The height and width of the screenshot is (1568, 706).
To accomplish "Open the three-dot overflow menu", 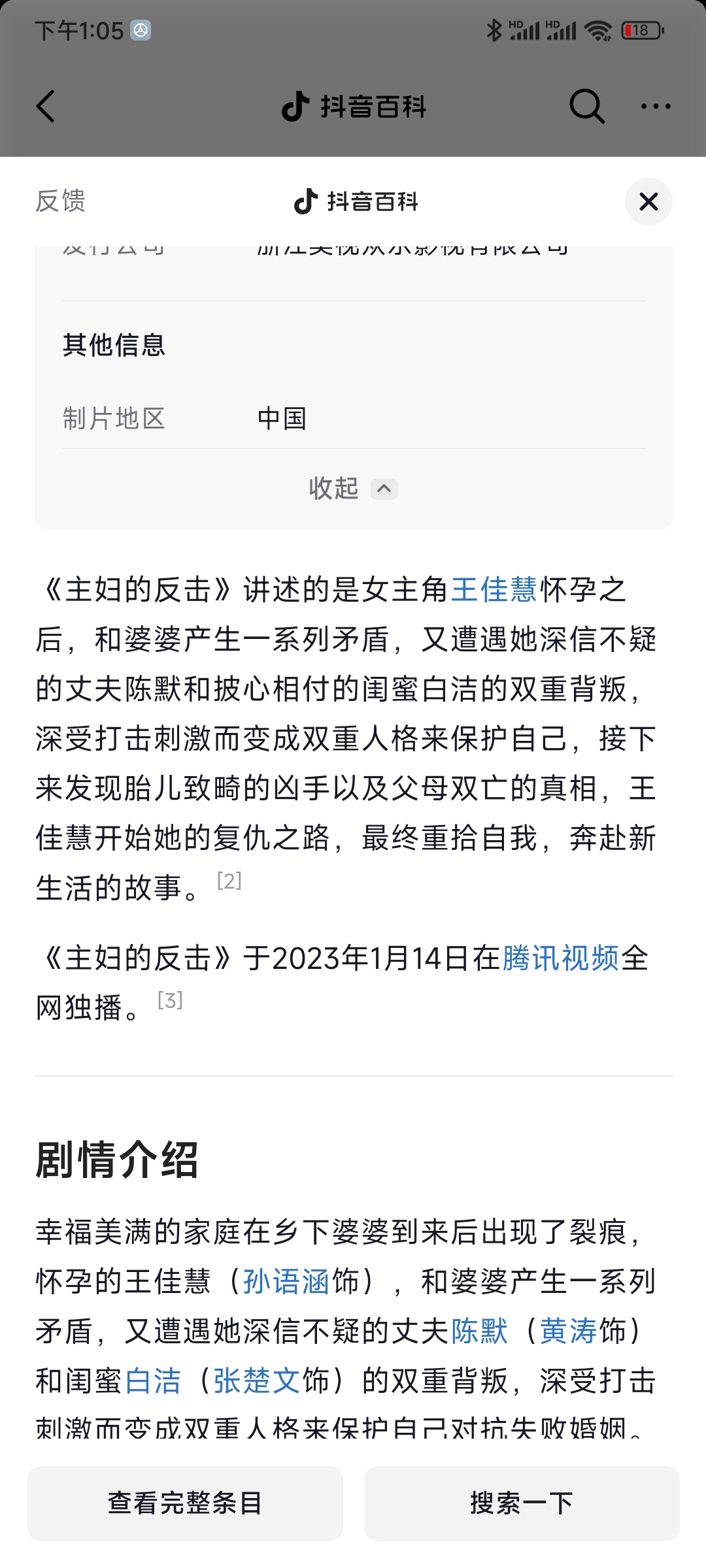I will tap(656, 106).
